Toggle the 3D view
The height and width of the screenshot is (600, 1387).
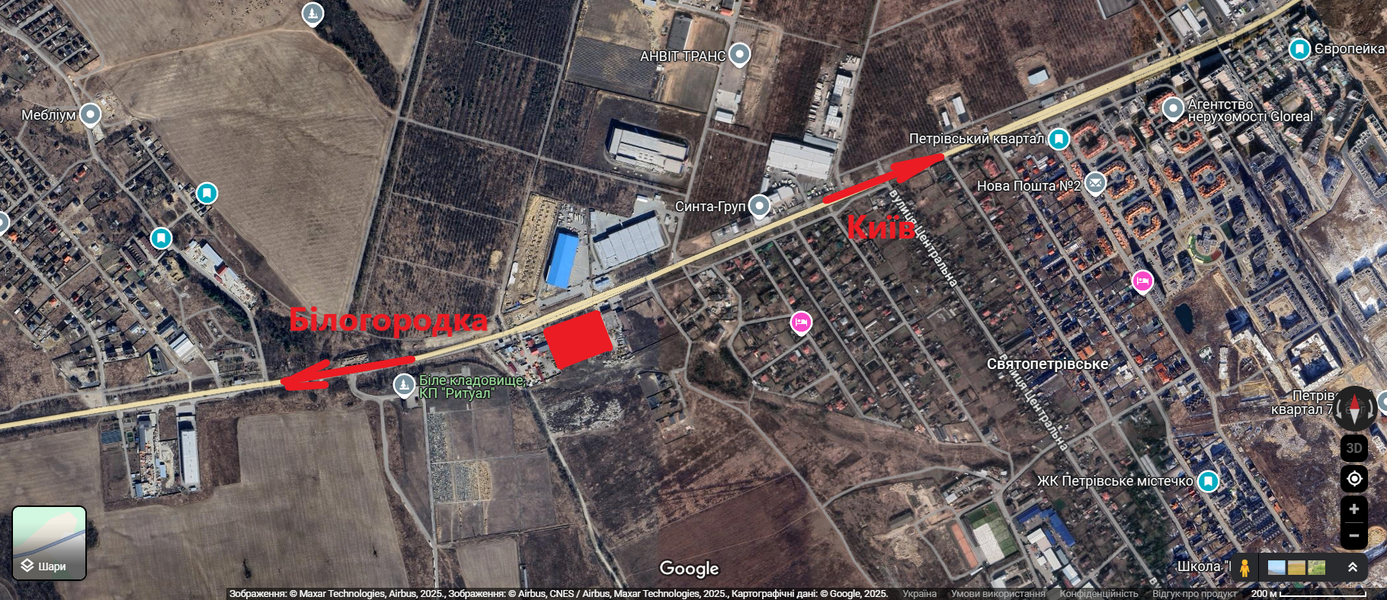1354,447
